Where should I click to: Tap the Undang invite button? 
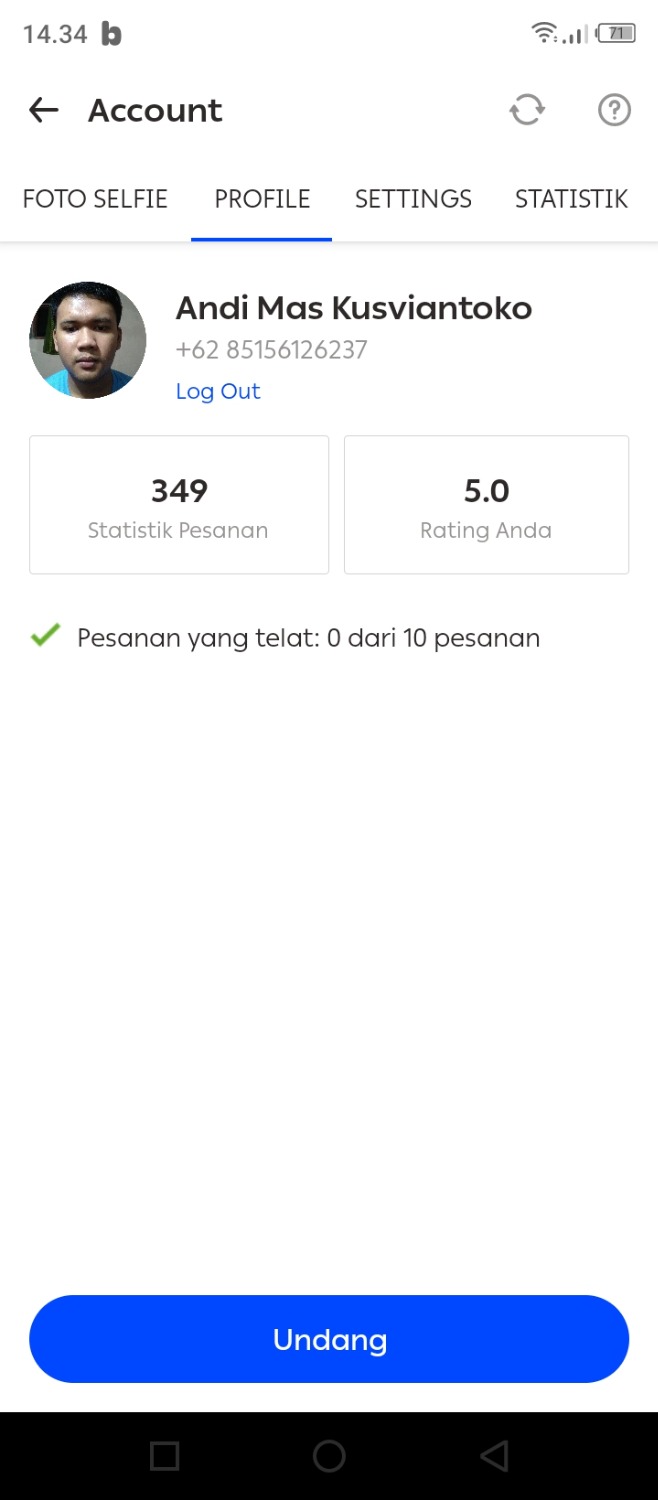(329, 1339)
